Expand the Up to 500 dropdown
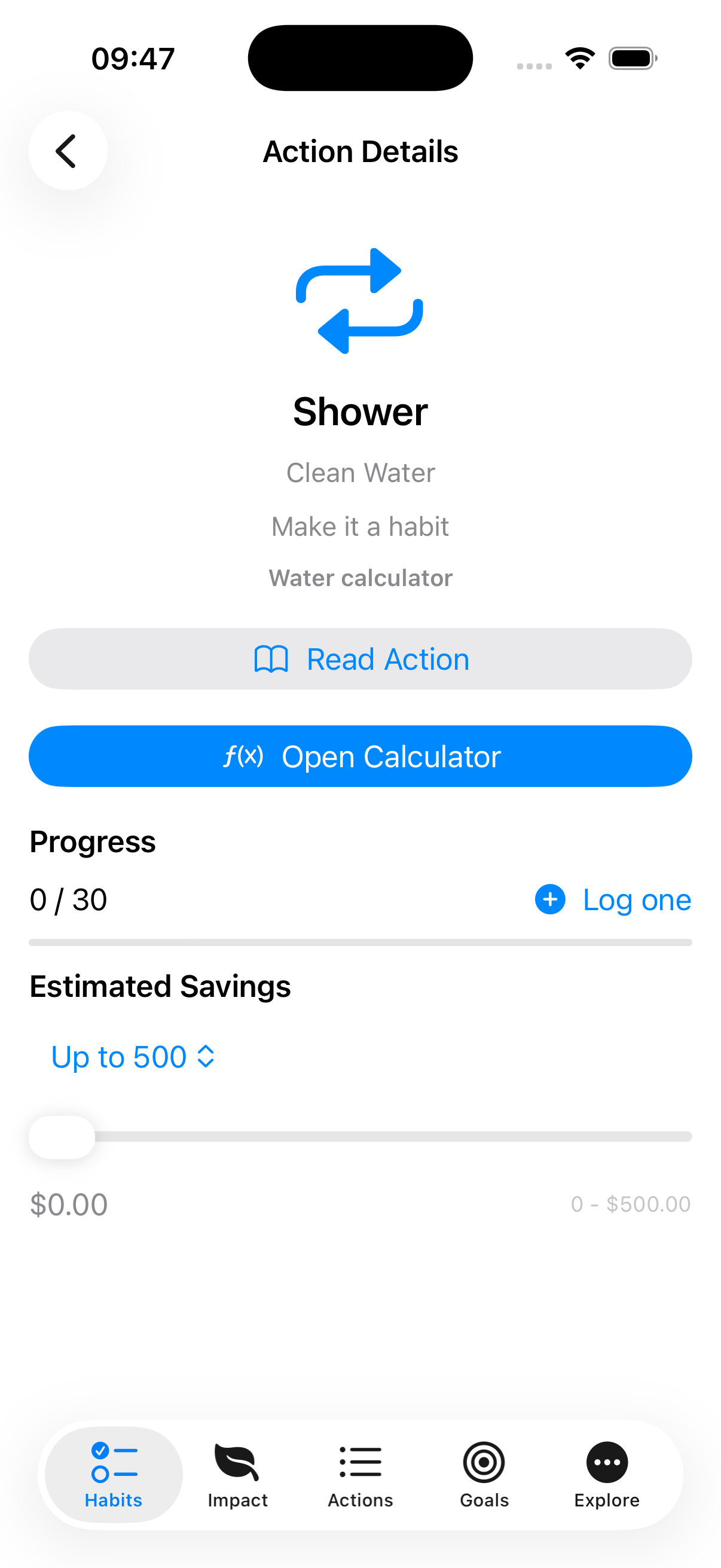721x1568 pixels. pos(133,1057)
